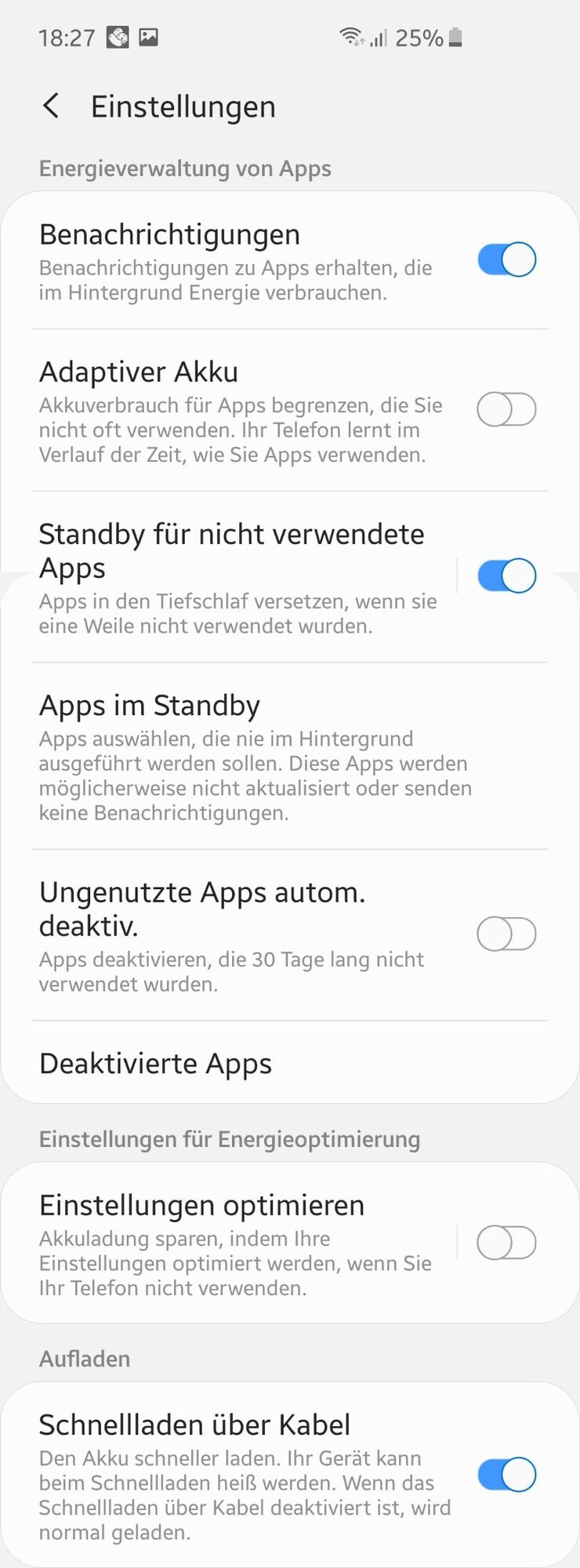
Task: Disable Standby für nicht verwendete Apps switch
Action: (x=506, y=575)
